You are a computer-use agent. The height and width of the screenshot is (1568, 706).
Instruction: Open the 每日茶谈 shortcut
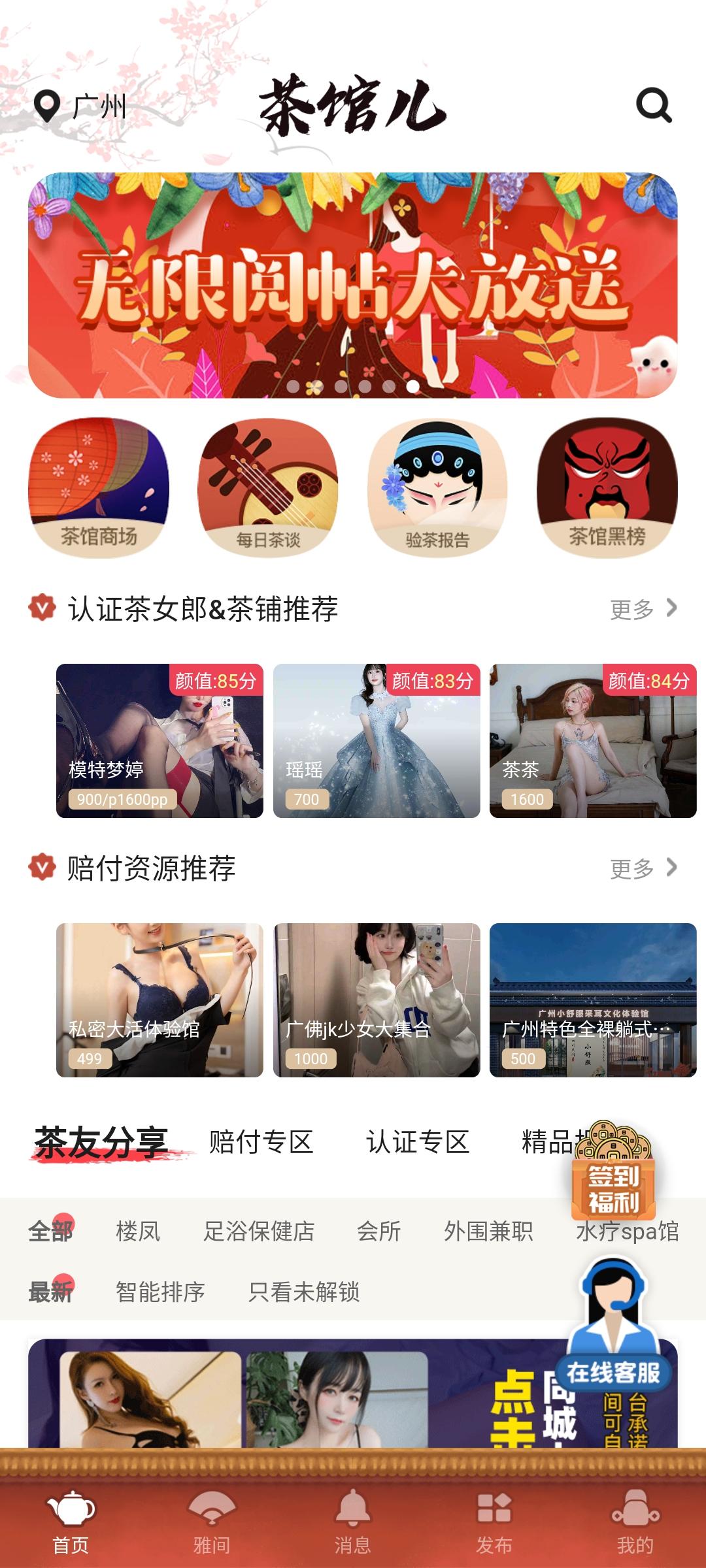(x=268, y=487)
